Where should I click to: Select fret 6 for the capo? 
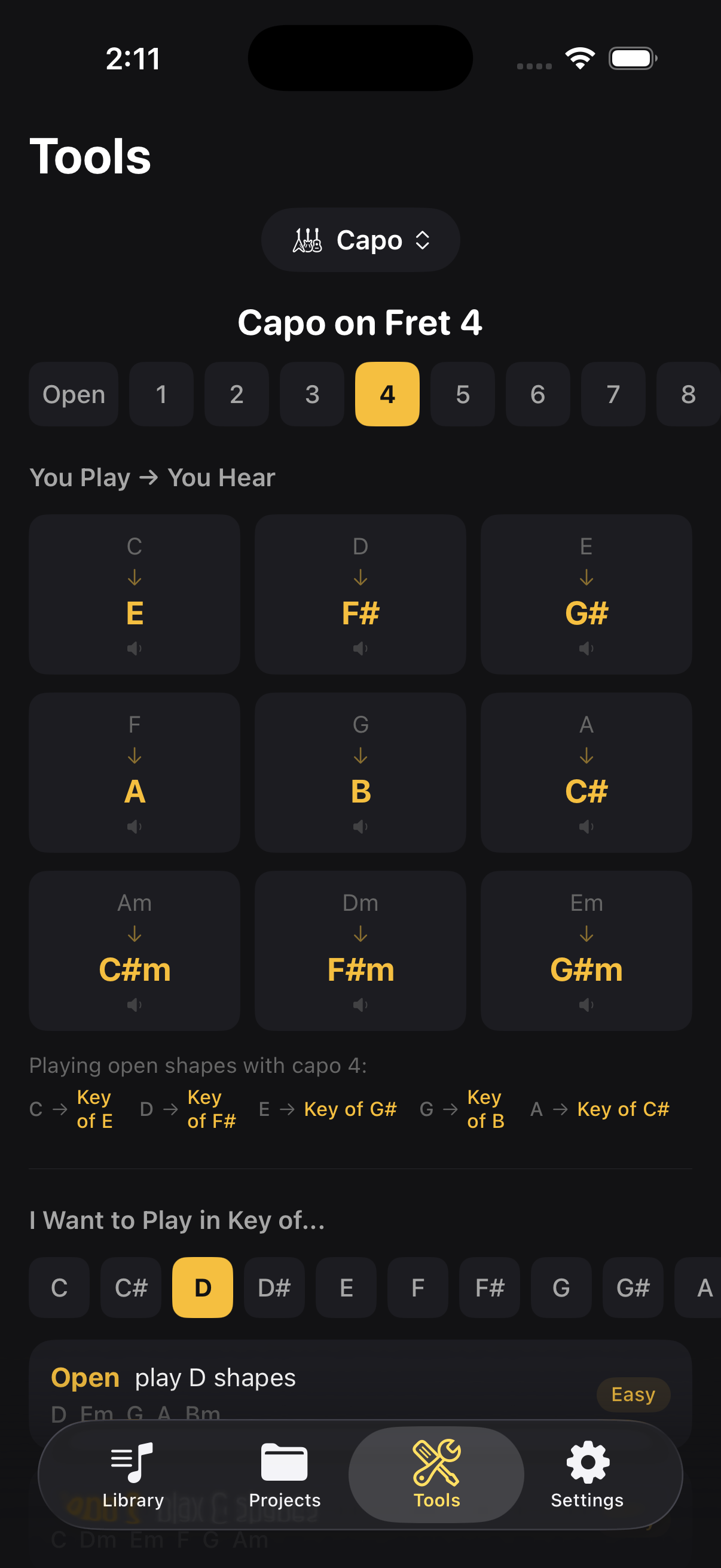tap(537, 395)
